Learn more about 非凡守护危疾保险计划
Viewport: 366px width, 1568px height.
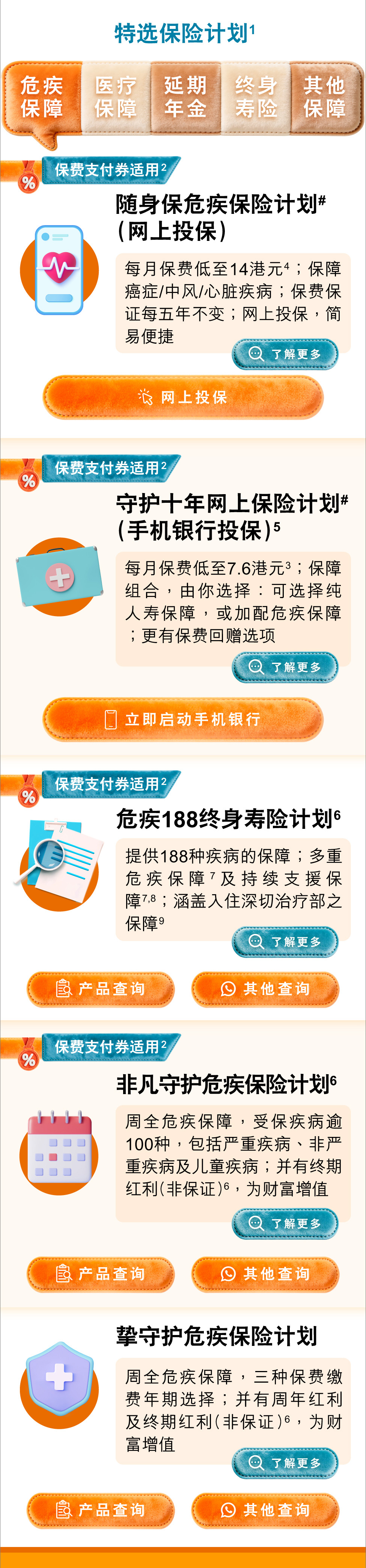285,1224
